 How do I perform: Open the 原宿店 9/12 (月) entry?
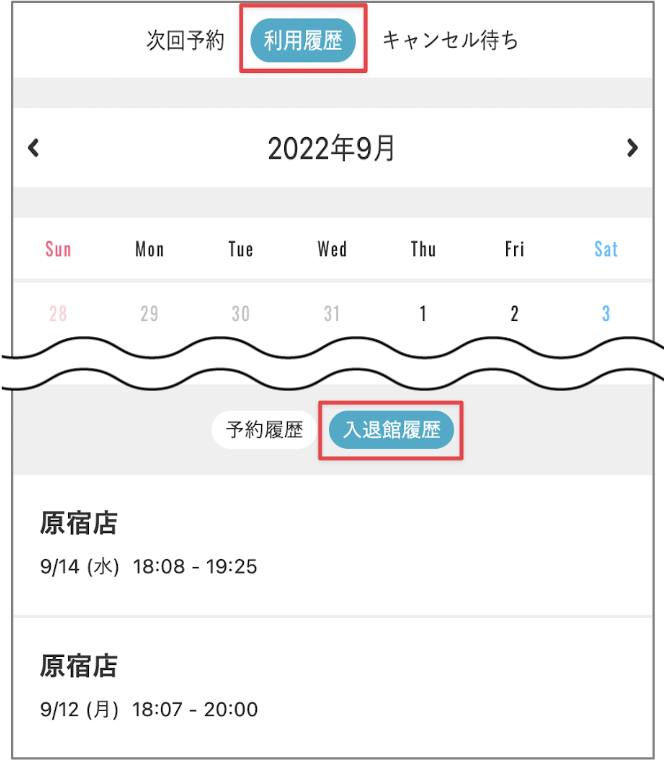pos(330,687)
